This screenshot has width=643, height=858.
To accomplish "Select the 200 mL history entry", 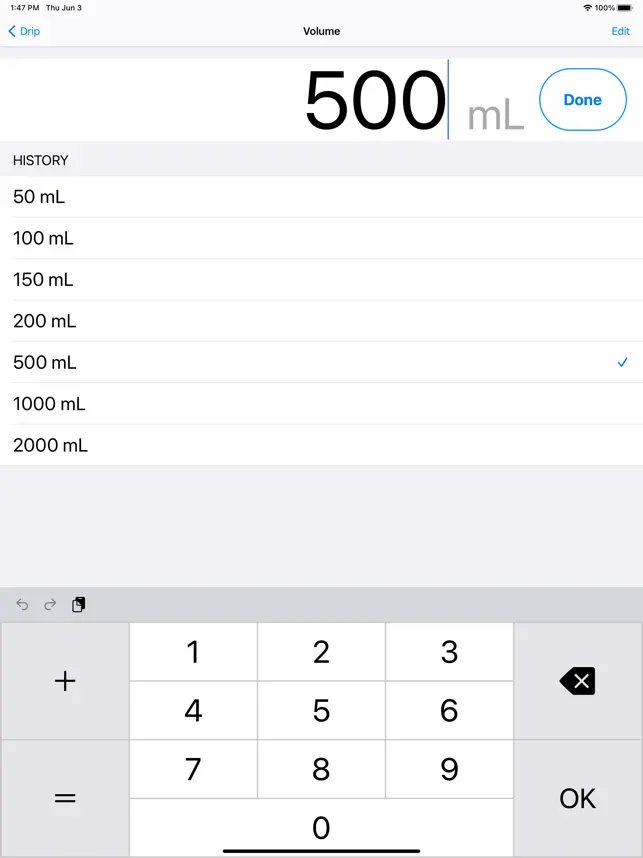I will click(321, 321).
